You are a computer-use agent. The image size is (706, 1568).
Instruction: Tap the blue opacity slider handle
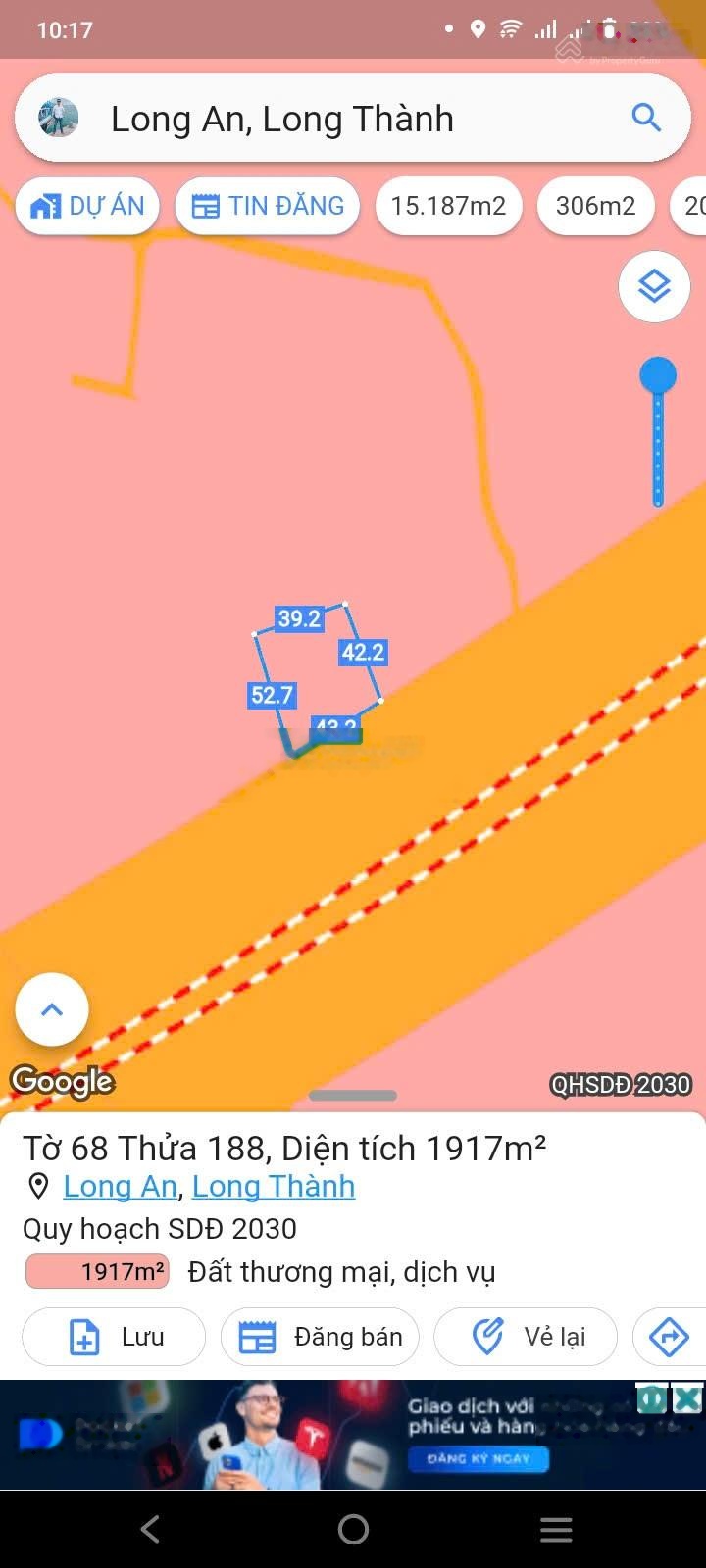pos(658,375)
